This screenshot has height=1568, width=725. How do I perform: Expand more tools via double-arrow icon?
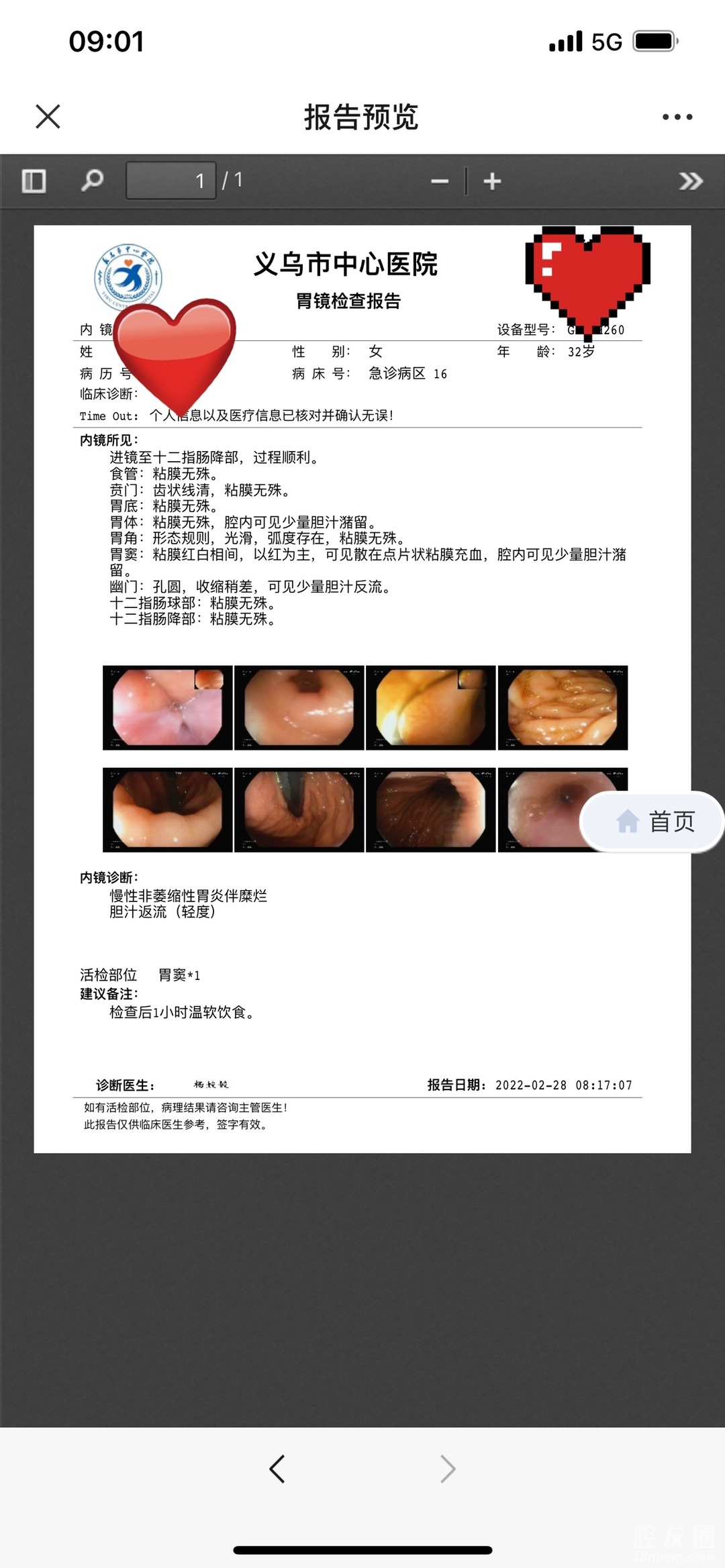(690, 181)
